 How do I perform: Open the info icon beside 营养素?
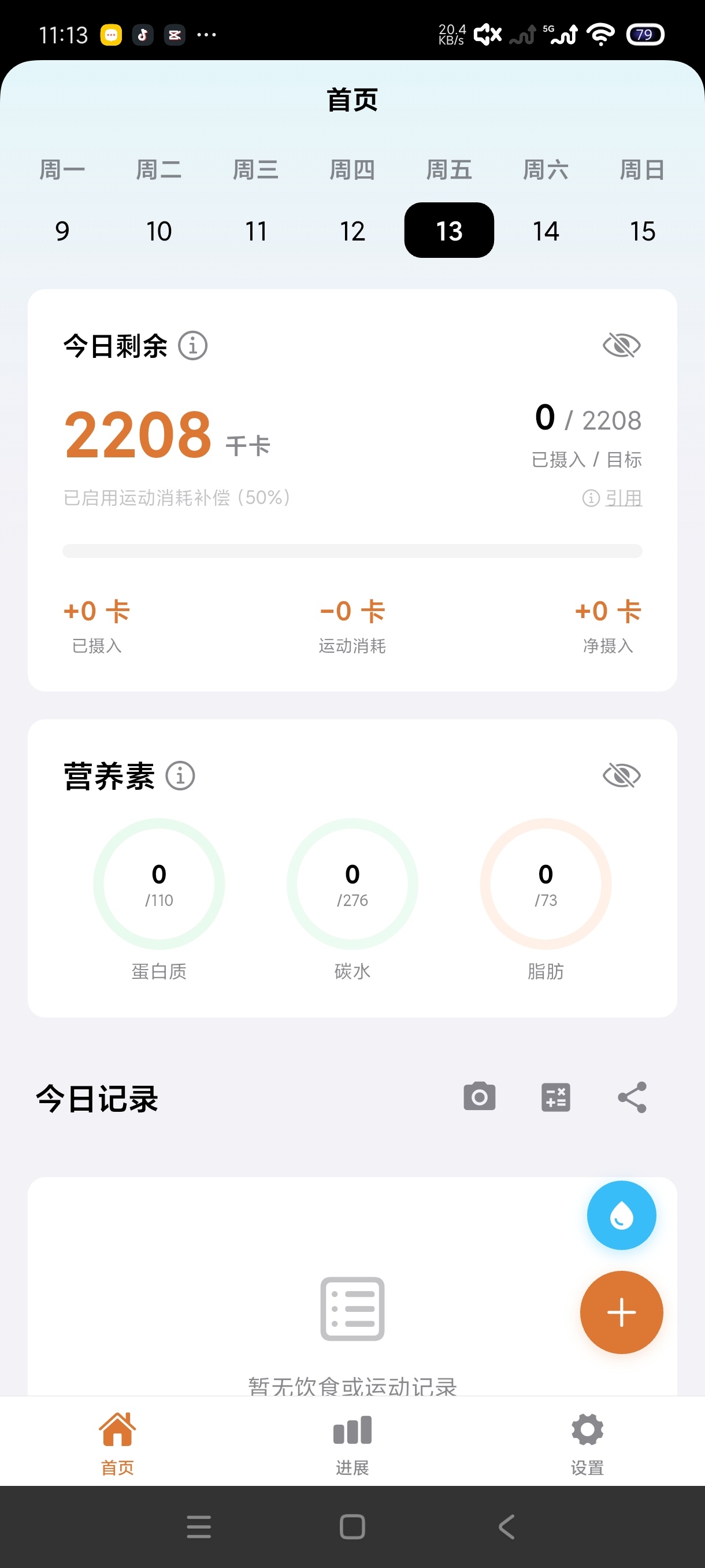point(181,775)
